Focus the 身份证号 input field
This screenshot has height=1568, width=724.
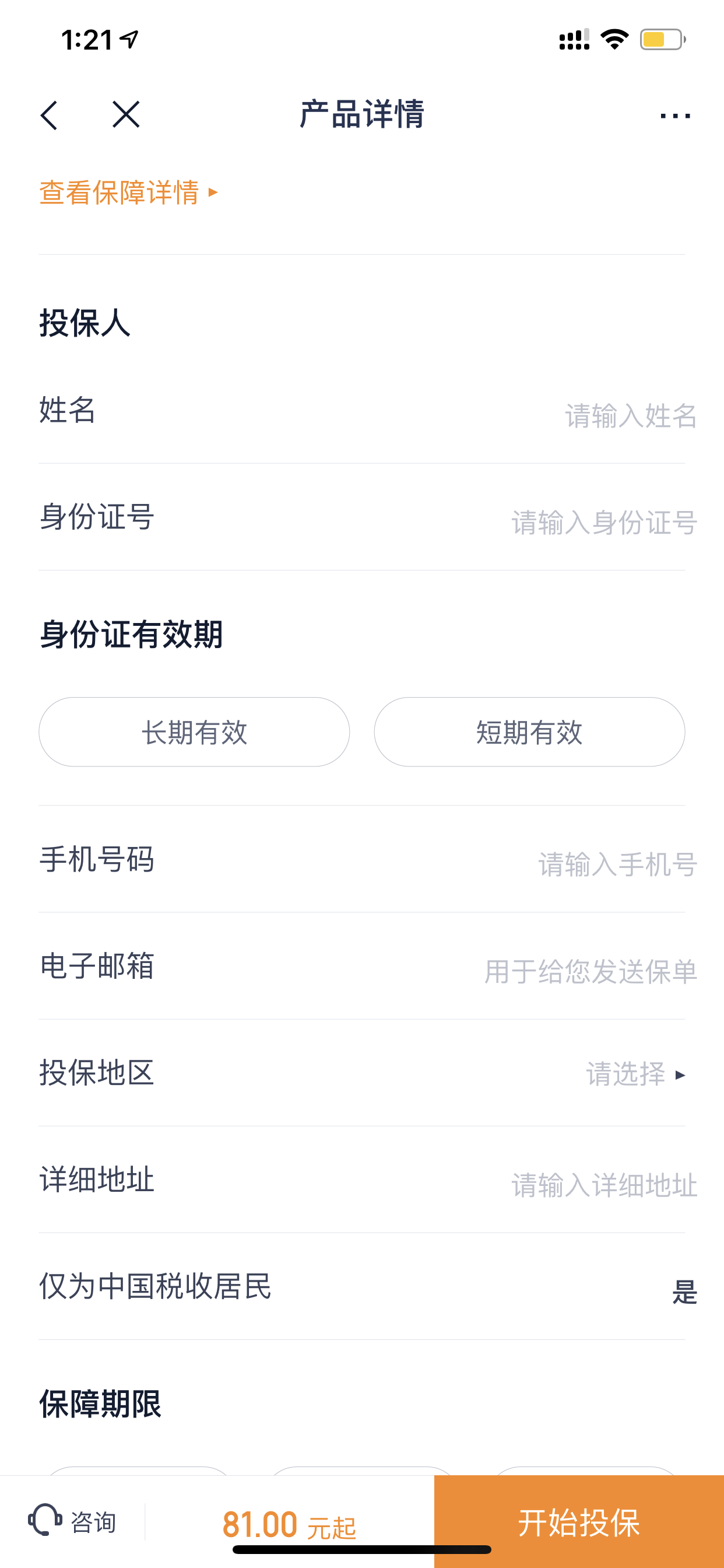point(362,517)
